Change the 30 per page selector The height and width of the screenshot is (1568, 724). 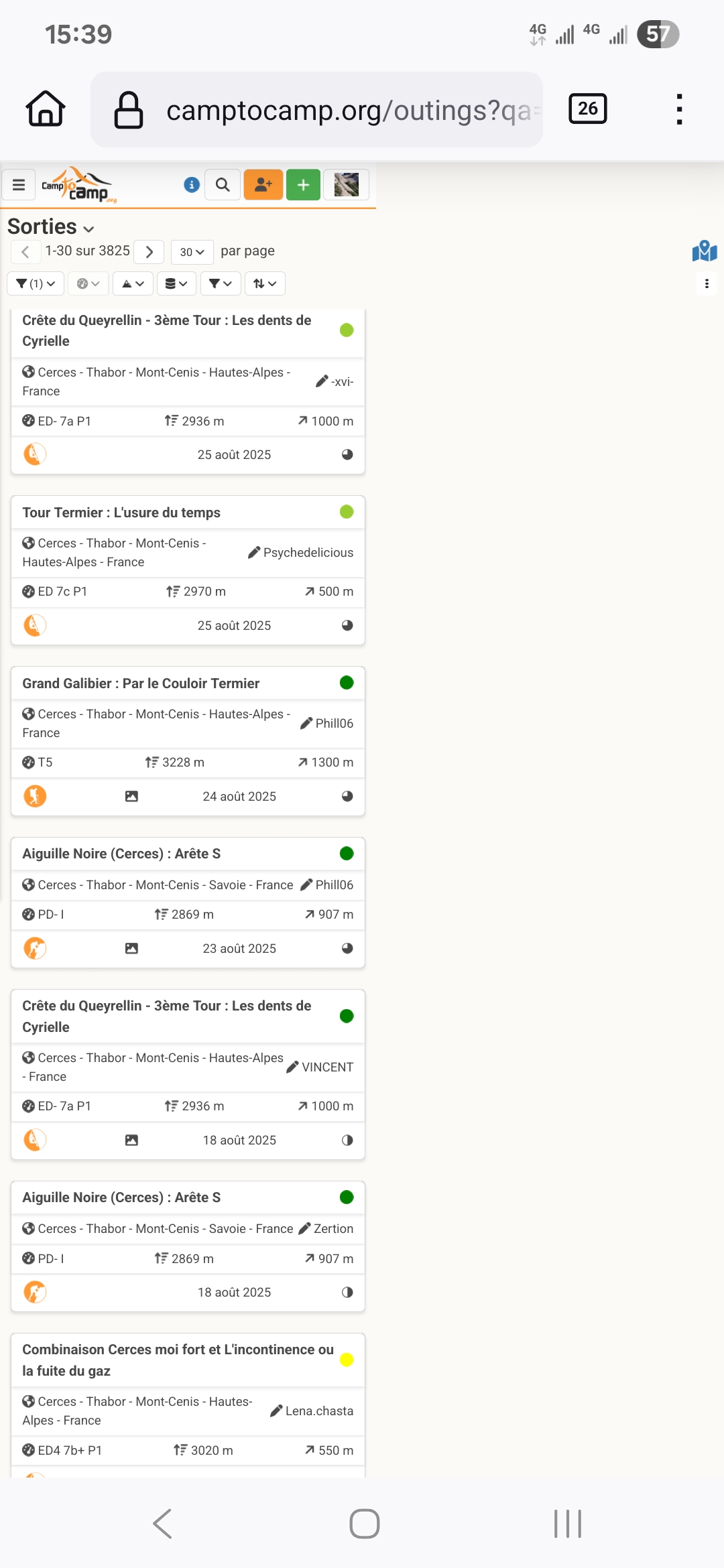point(192,252)
